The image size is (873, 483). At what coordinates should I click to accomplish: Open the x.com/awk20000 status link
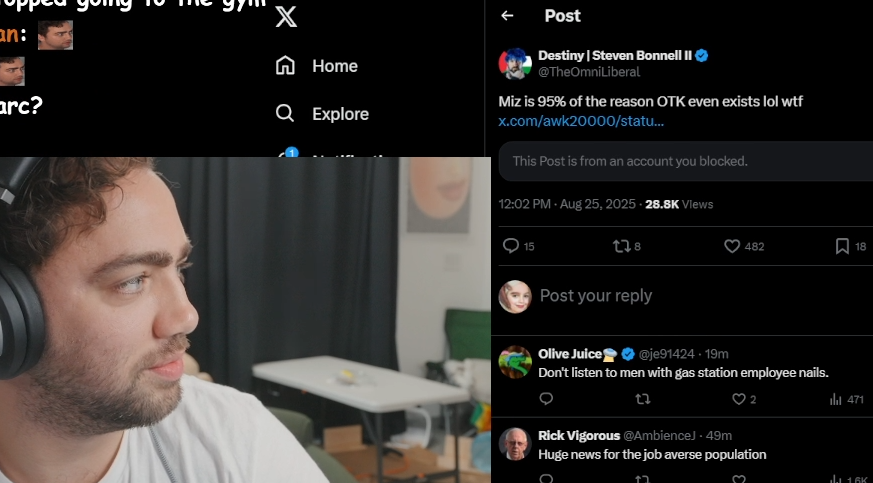[x=581, y=121]
